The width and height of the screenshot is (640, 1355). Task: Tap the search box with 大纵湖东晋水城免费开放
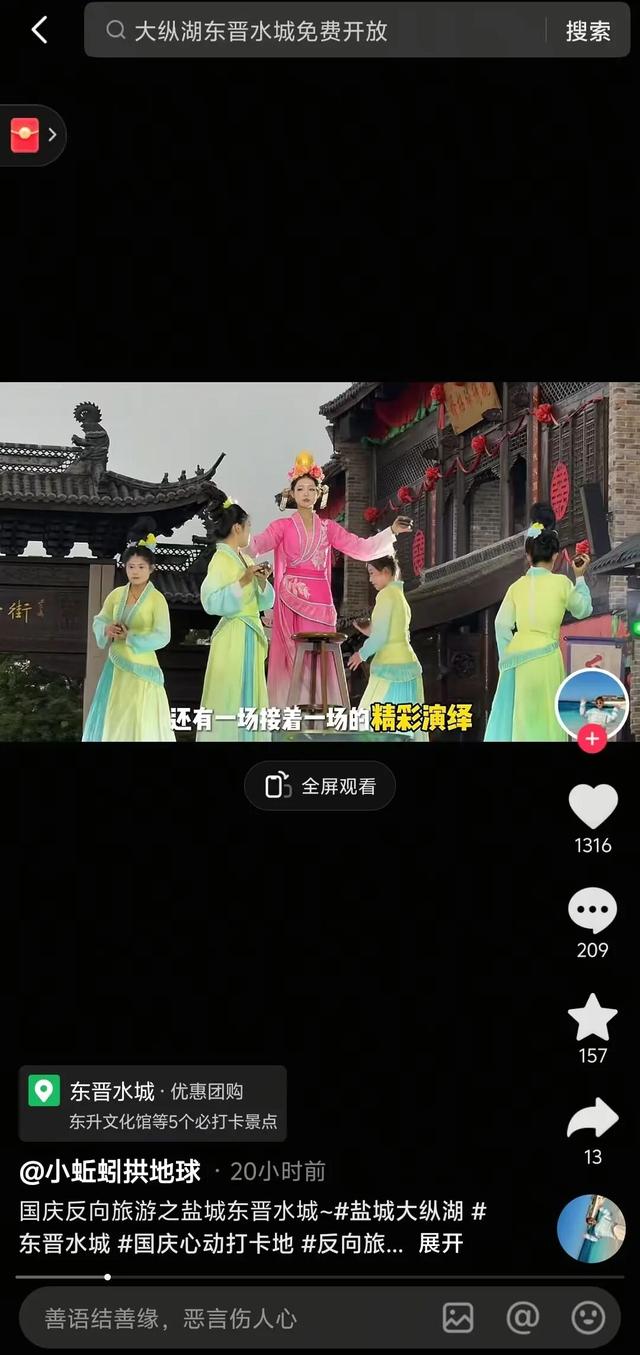click(320, 31)
